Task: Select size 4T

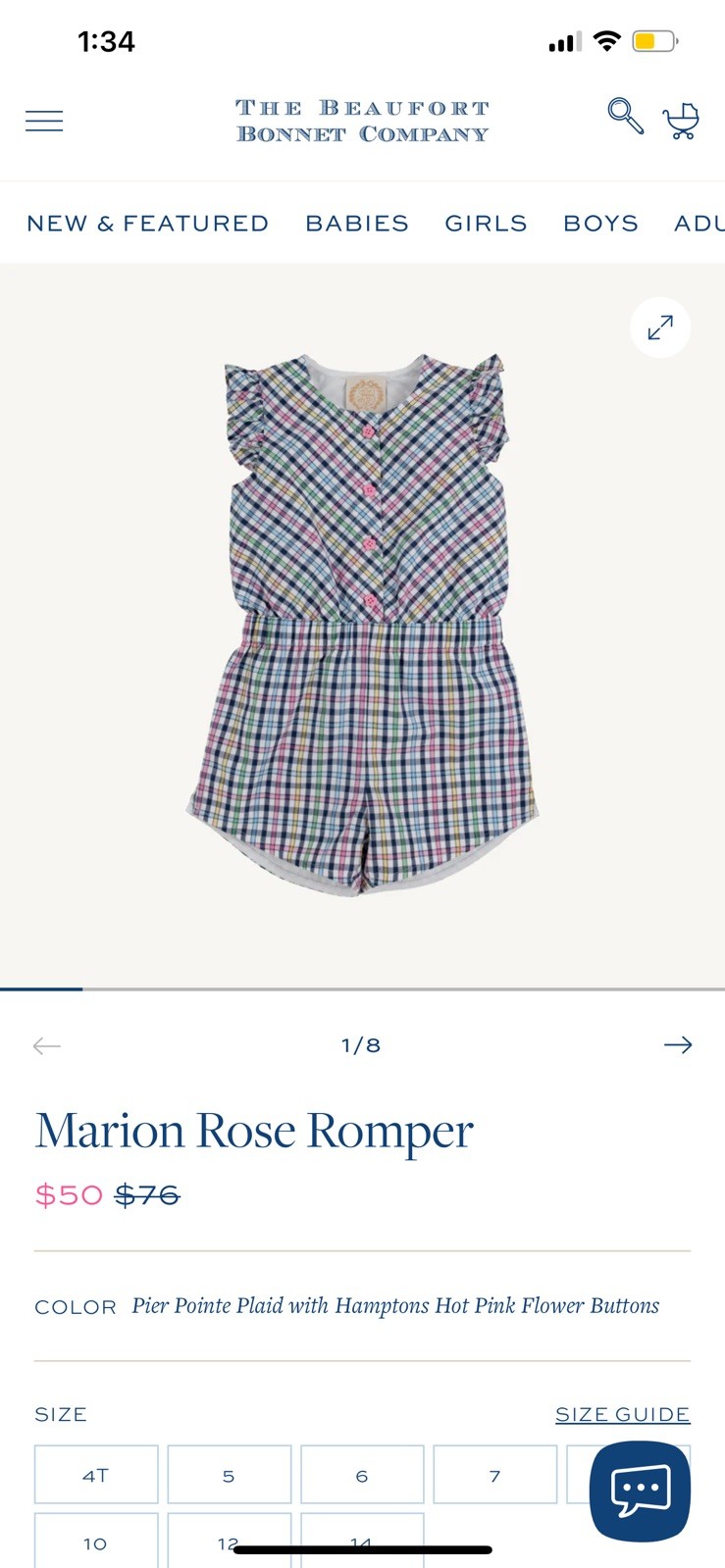Action: pyautogui.click(x=96, y=1475)
